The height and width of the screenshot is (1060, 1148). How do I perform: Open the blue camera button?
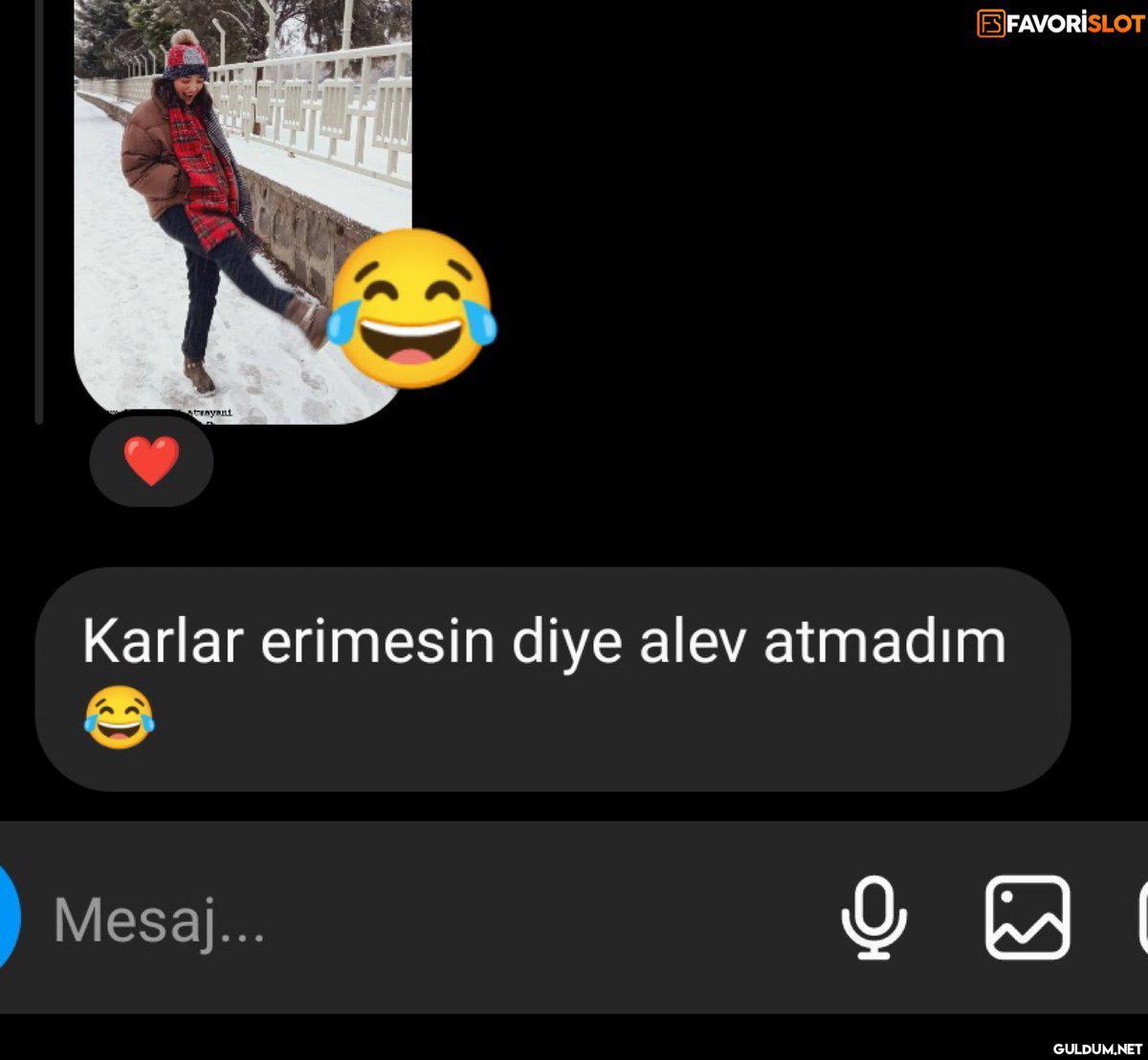point(8,918)
